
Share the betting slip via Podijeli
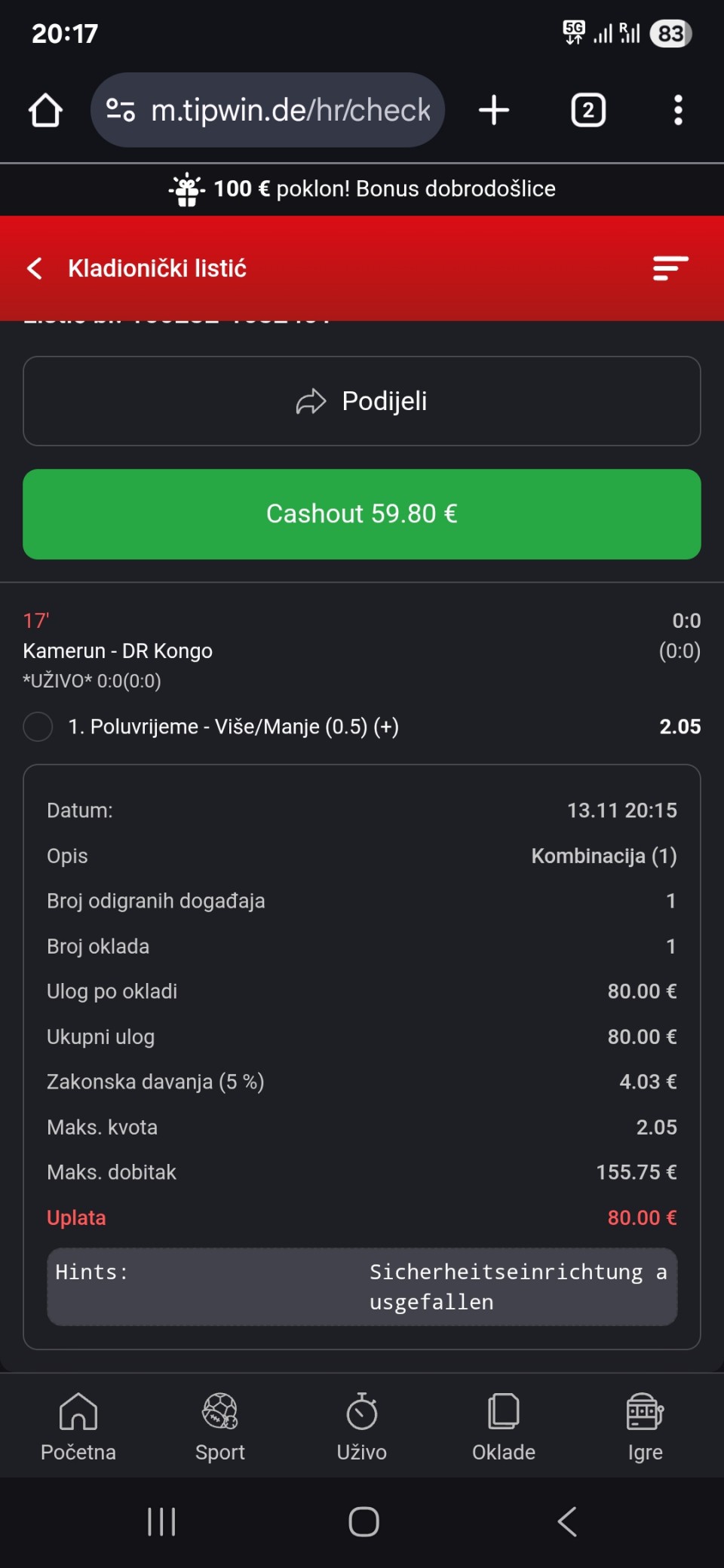(362, 401)
